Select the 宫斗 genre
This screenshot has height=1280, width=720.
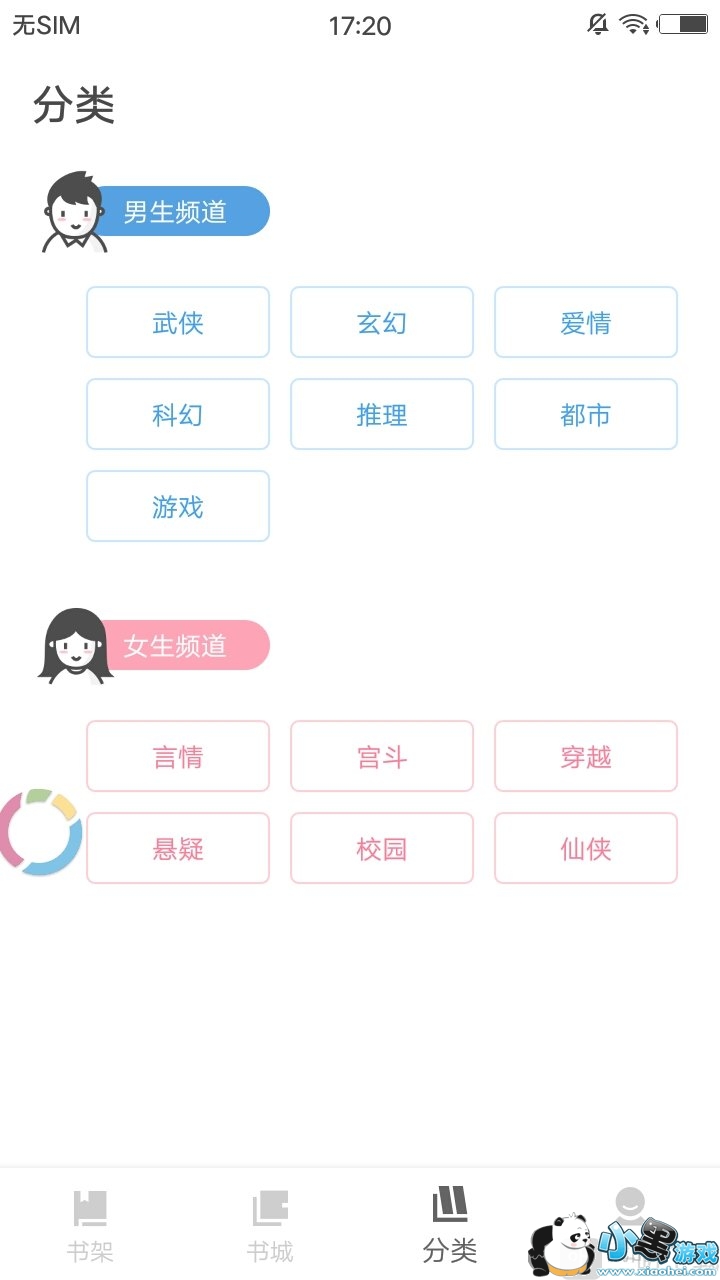(382, 756)
